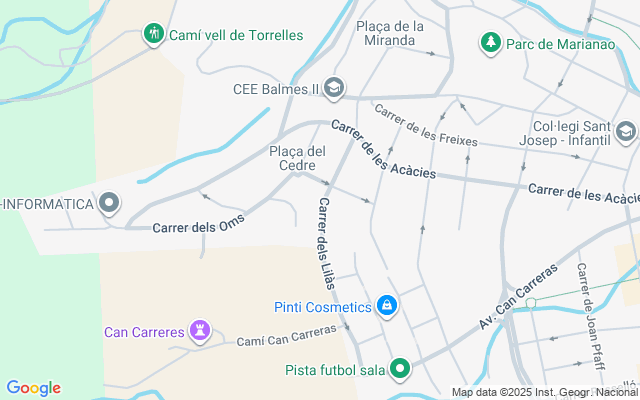Select the Pista futbol sala pin
Image resolution: width=640 pixels, height=400 pixels.
pyautogui.click(x=401, y=370)
